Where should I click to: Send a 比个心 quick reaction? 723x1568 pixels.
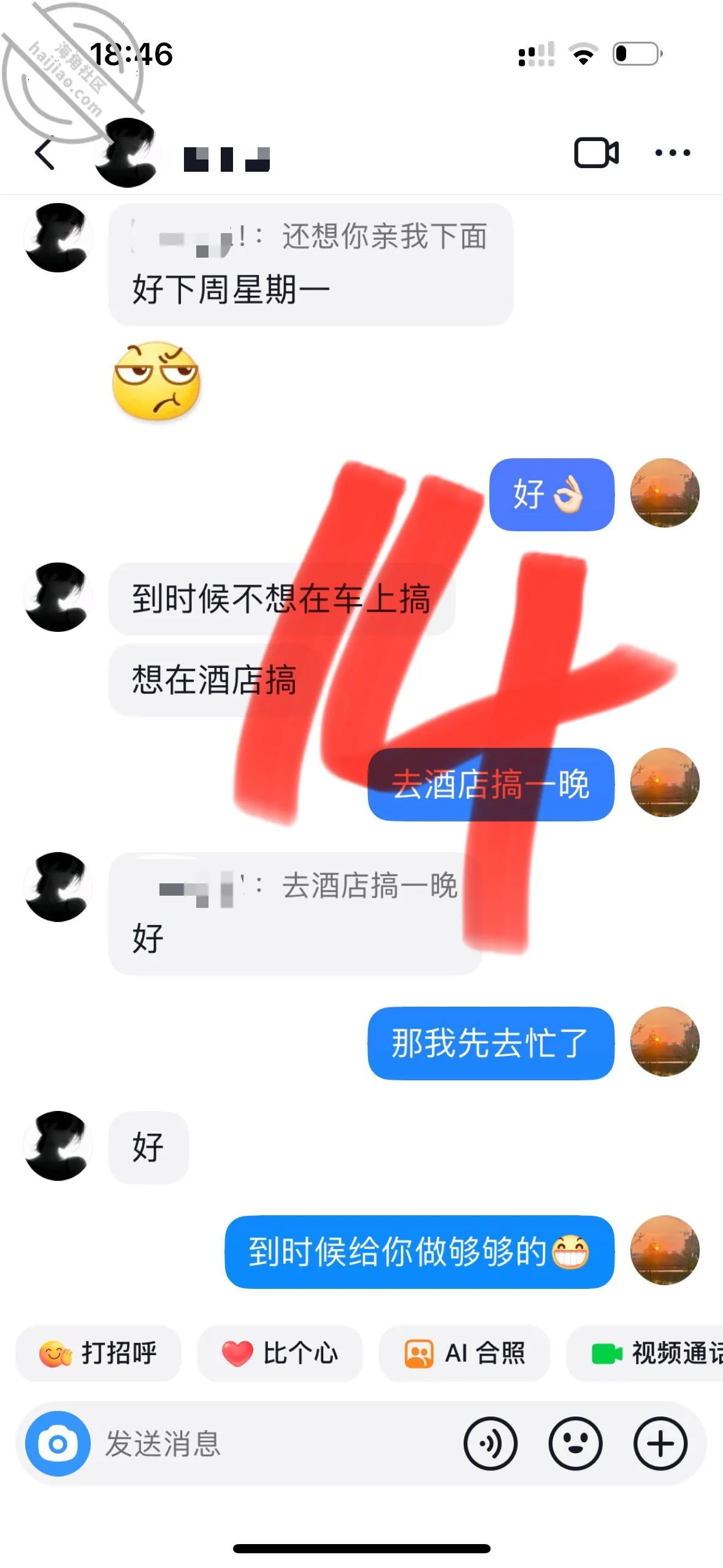[280, 1353]
